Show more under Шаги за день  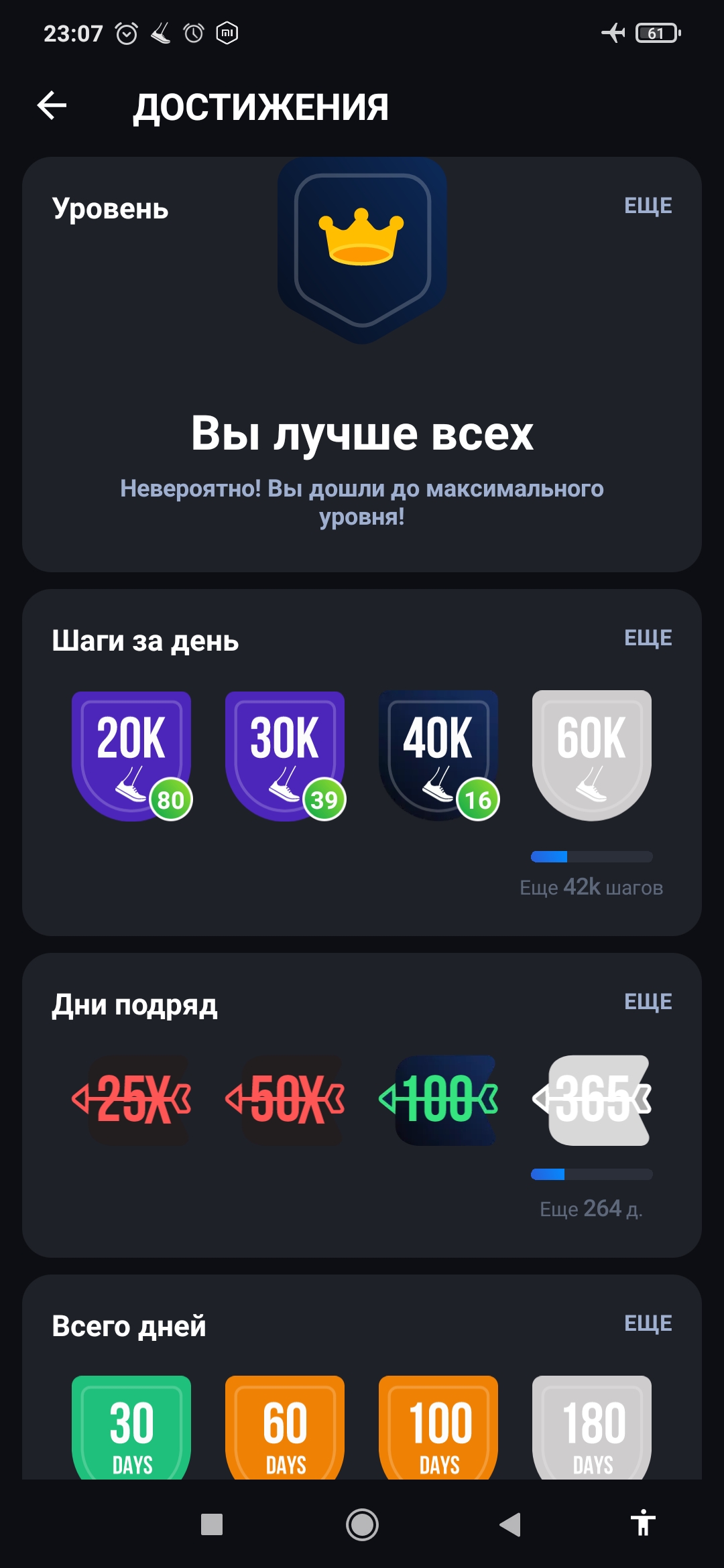[648, 638]
